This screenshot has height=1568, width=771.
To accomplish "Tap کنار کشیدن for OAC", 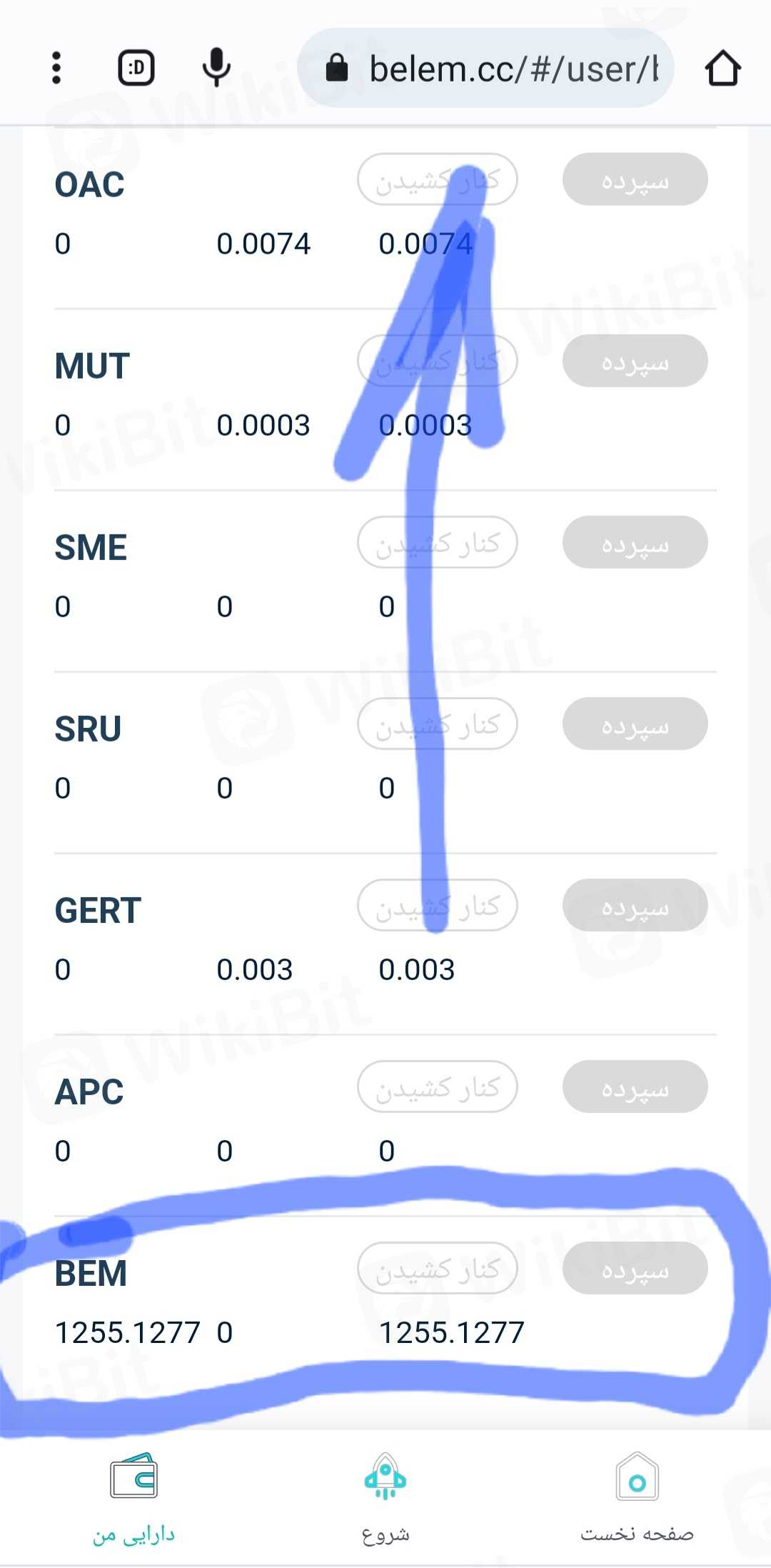I will point(437,179).
